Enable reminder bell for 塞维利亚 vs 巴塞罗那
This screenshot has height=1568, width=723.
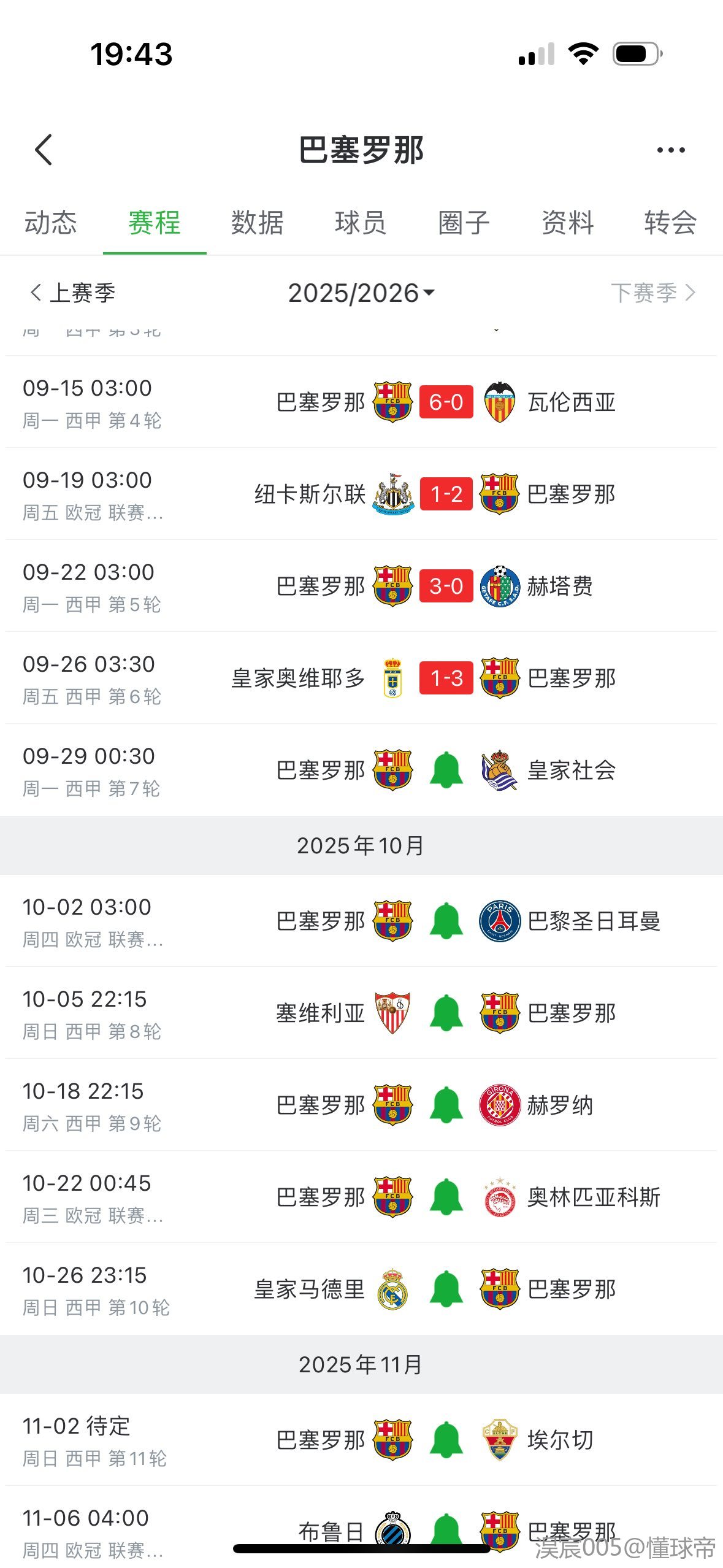tap(446, 1013)
